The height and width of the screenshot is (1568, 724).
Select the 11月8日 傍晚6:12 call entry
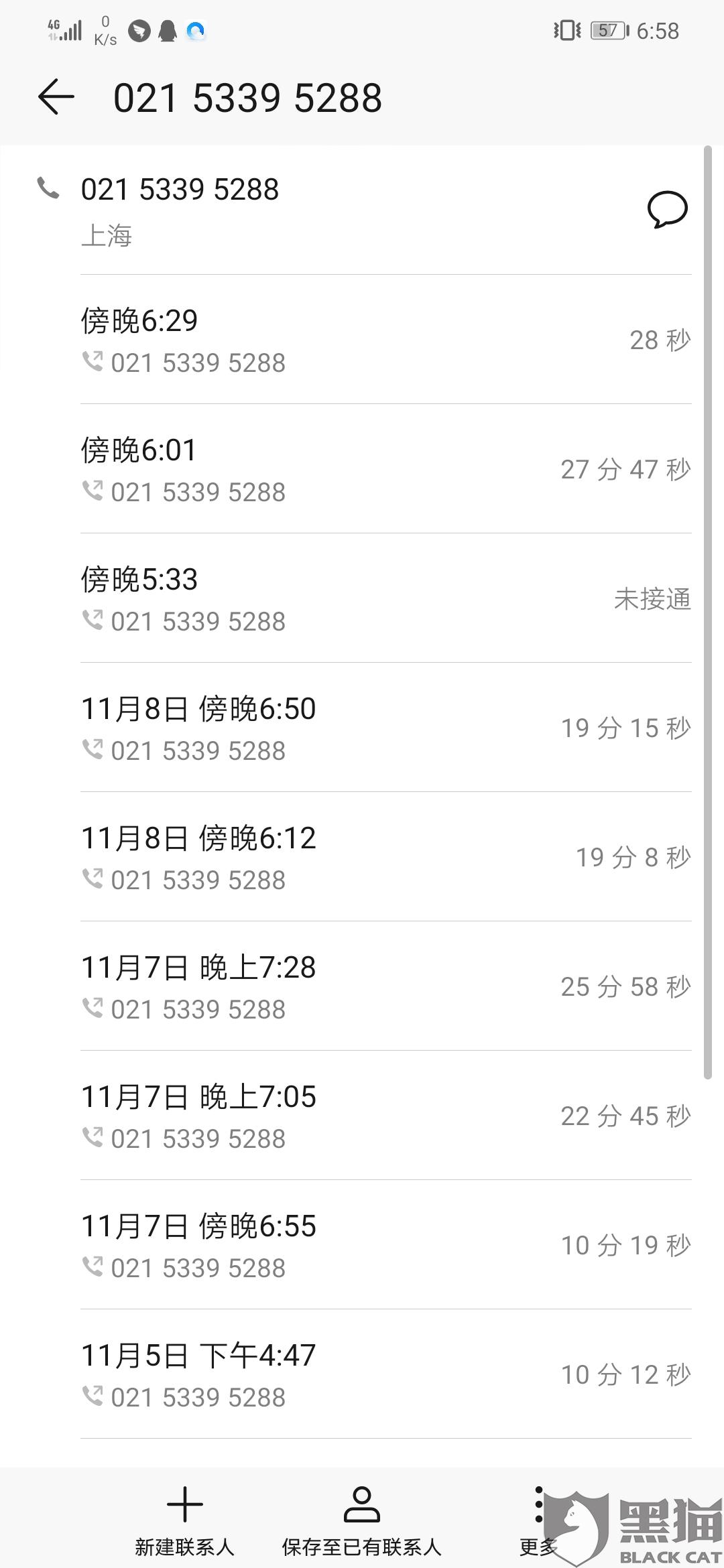385,857
